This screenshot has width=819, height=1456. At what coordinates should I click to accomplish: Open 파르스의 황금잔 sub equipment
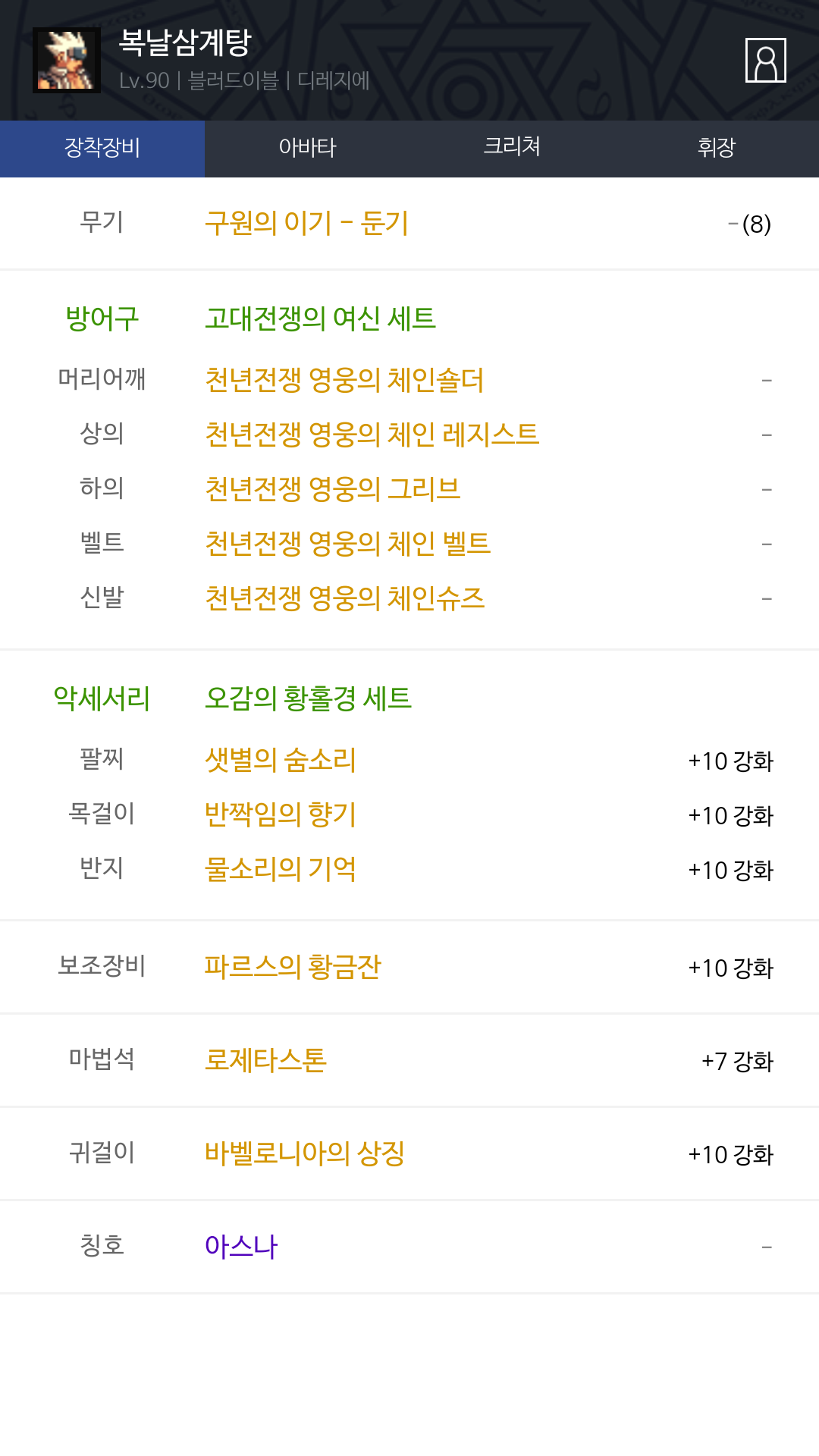pos(293,967)
